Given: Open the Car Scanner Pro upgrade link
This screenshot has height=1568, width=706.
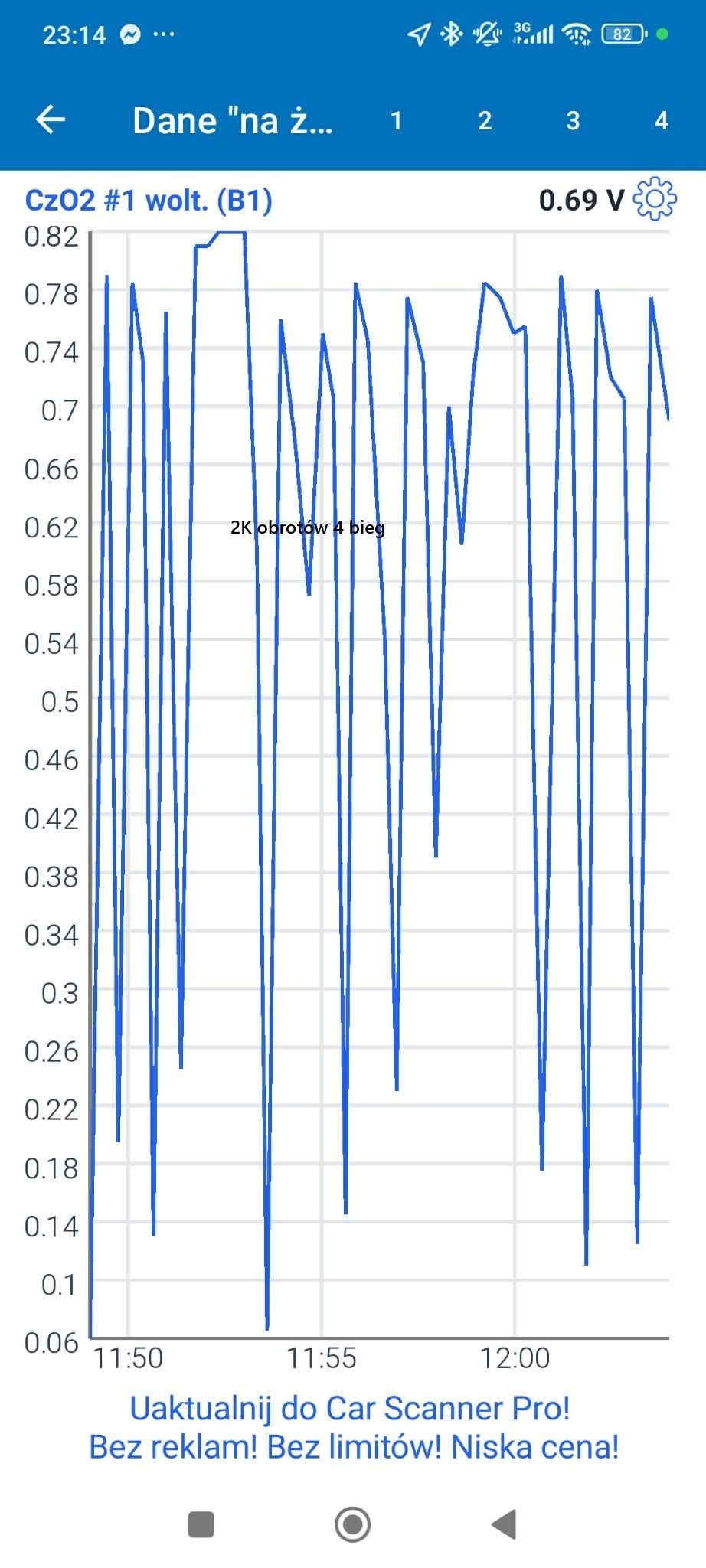Looking at the screenshot, I should click(x=352, y=1427).
